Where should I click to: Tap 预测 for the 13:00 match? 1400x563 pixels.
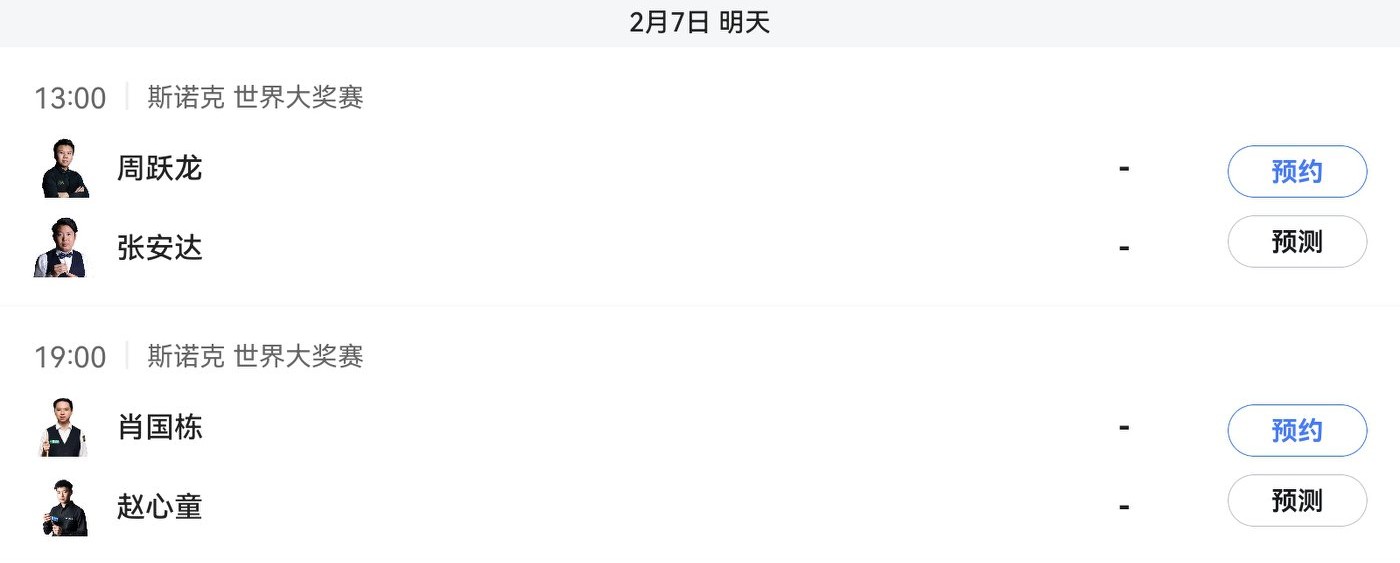point(1296,242)
